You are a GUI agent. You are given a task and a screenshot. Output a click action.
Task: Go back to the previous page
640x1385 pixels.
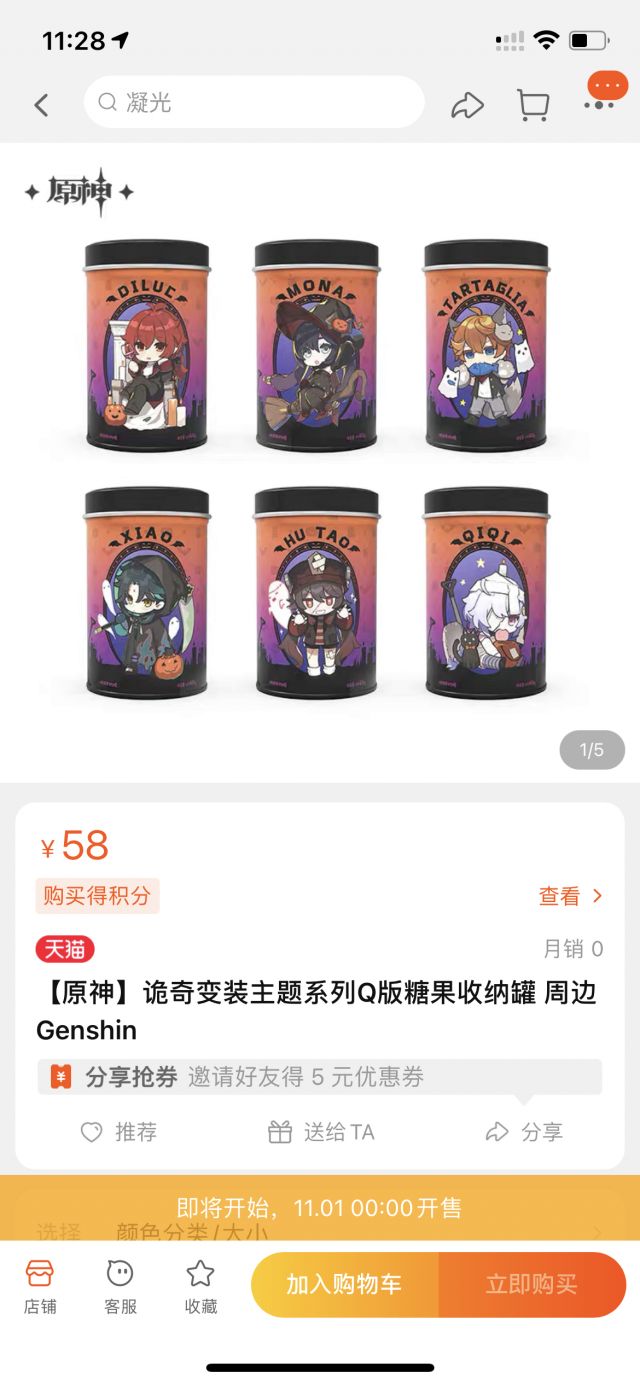41,104
